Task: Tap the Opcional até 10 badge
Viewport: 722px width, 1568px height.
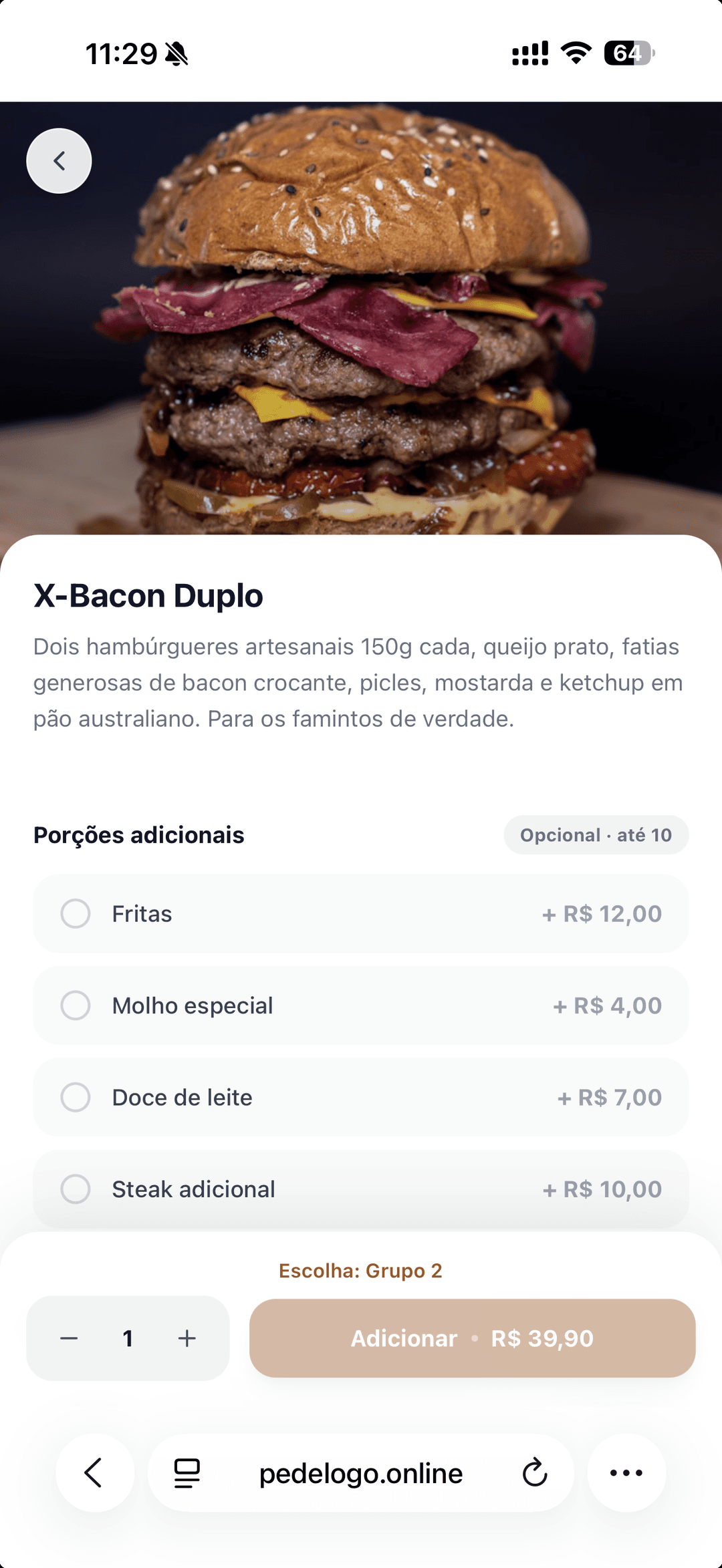Action: pyautogui.click(x=596, y=834)
